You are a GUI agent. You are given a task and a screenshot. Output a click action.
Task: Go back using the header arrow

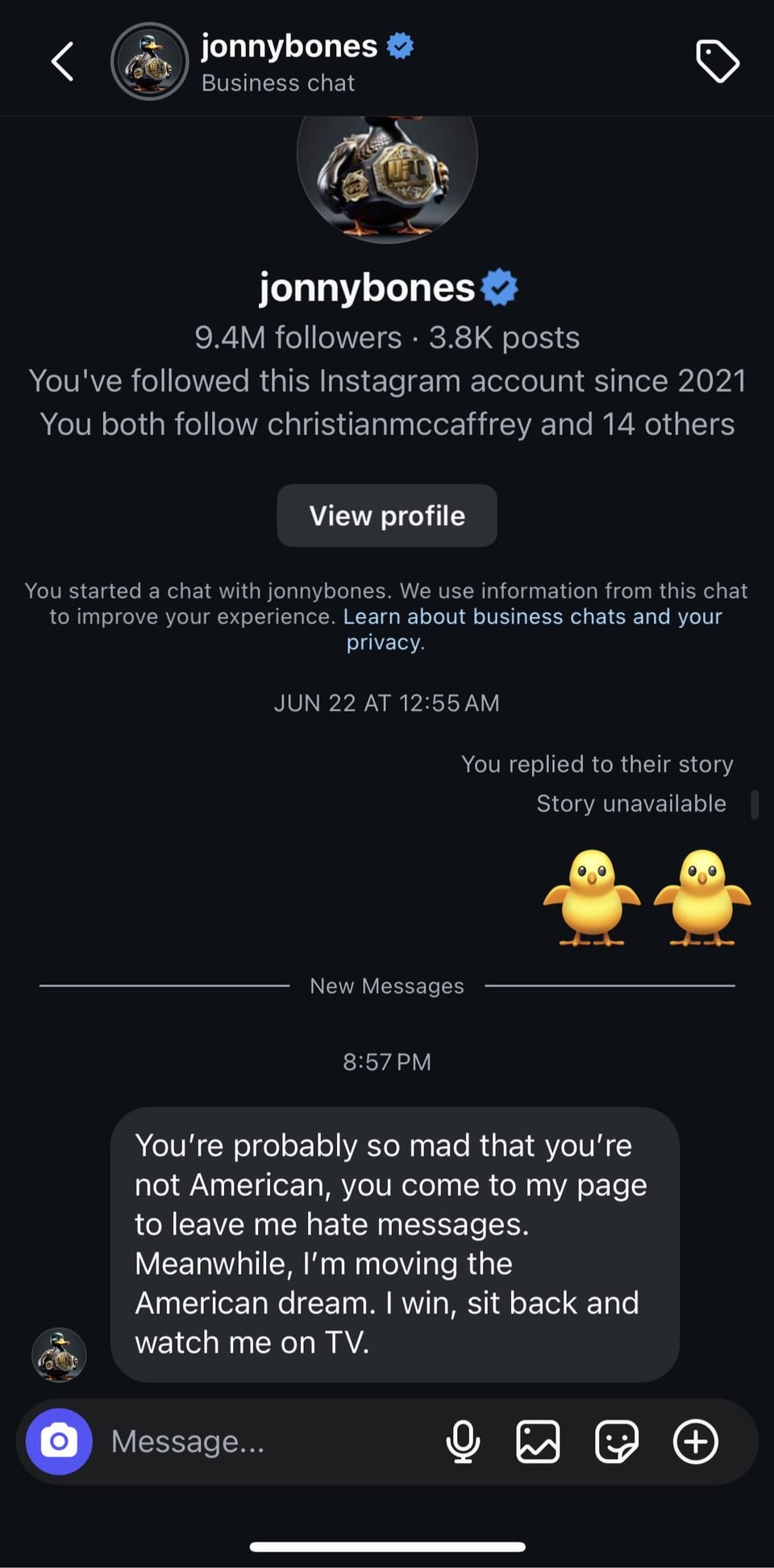(63, 62)
